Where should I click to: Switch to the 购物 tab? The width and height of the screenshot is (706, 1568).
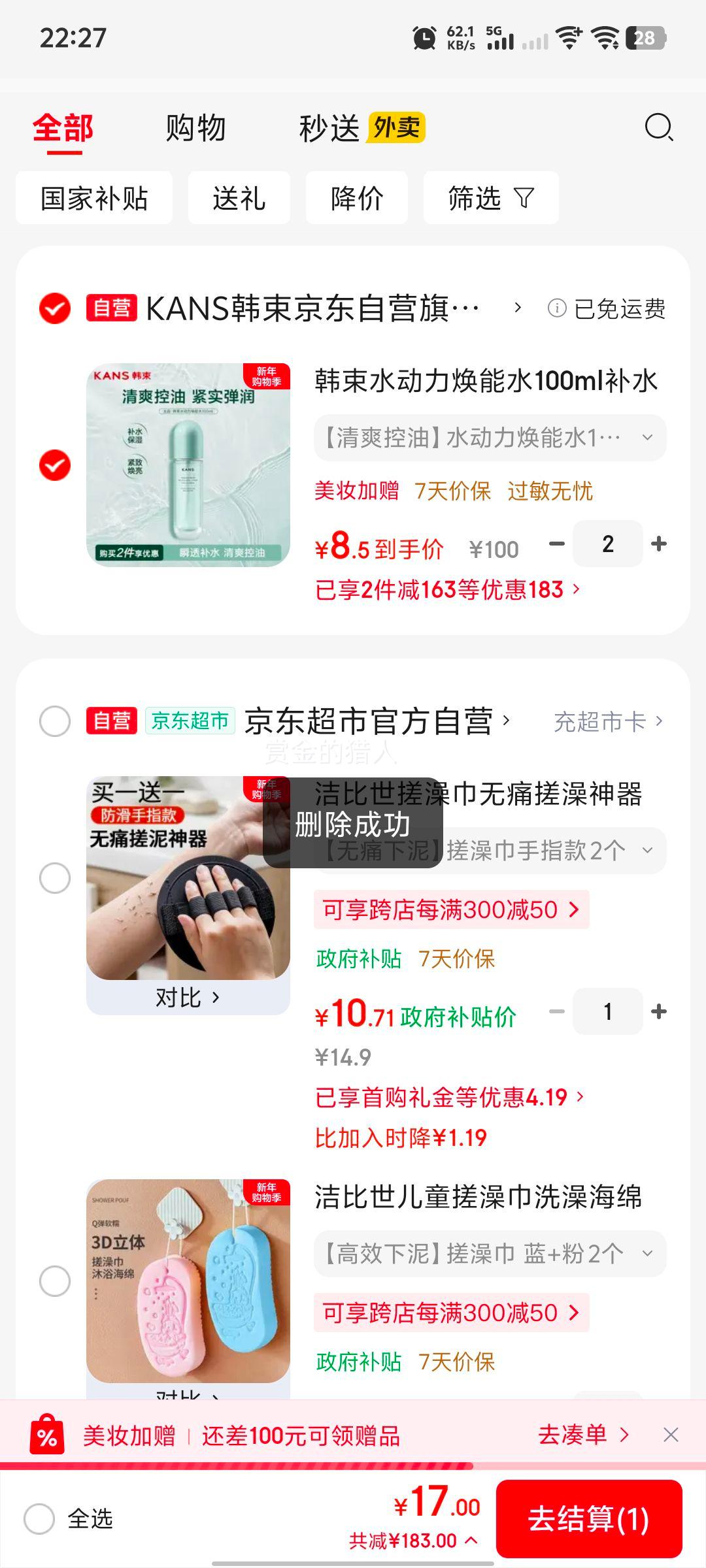[x=195, y=128]
